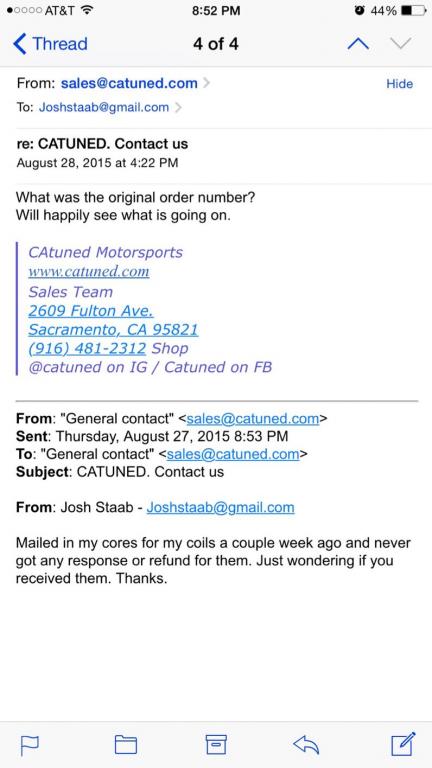Archive this message
The width and height of the screenshot is (432, 768).
coord(216,745)
